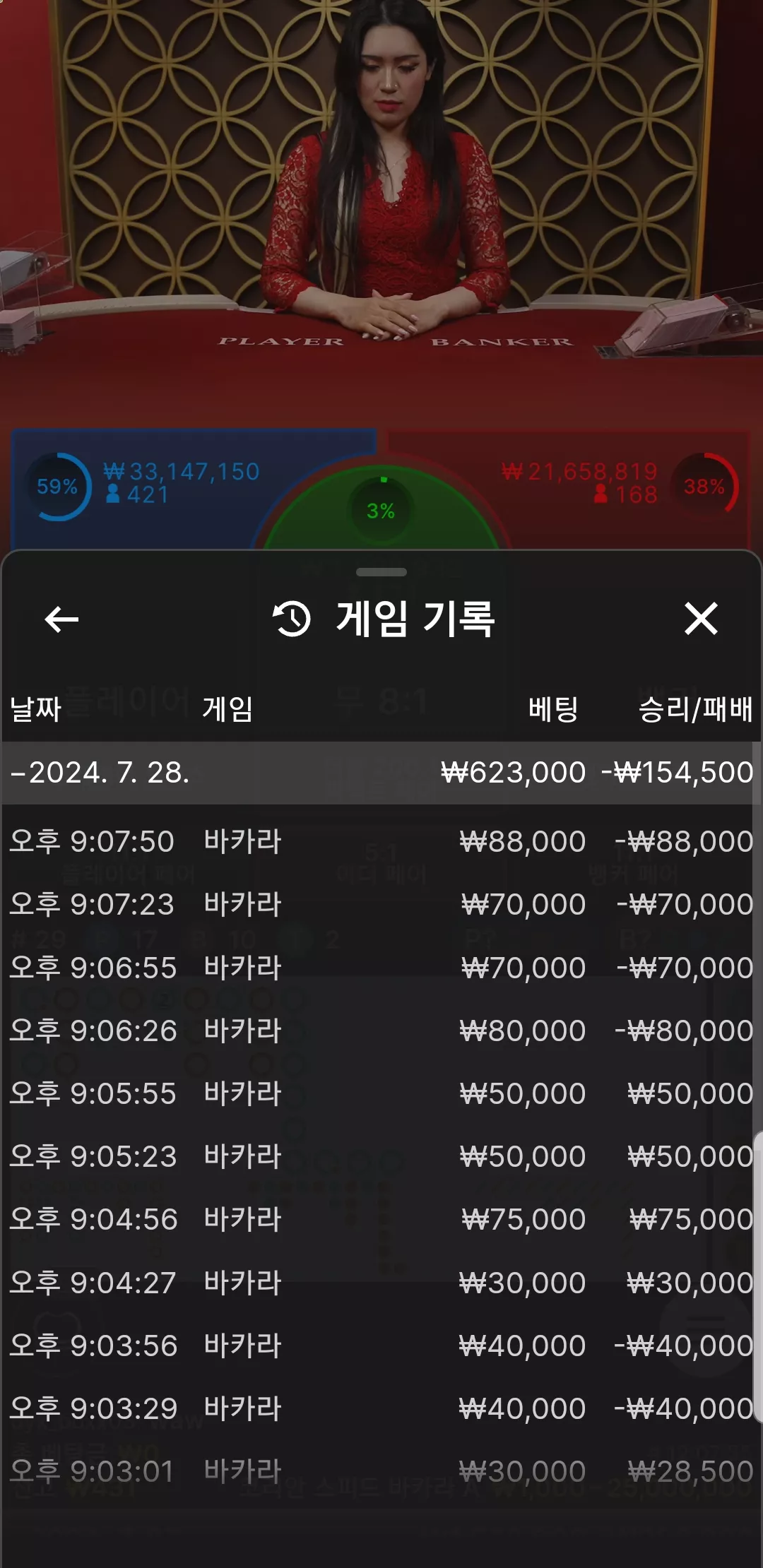Open the 9:04:56 baccarat record

pyautogui.click(x=381, y=1219)
